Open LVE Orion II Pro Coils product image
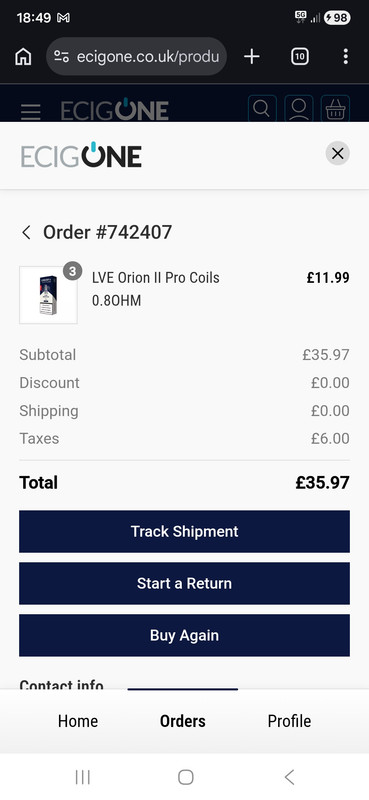The height and width of the screenshot is (800, 369). [x=48, y=295]
